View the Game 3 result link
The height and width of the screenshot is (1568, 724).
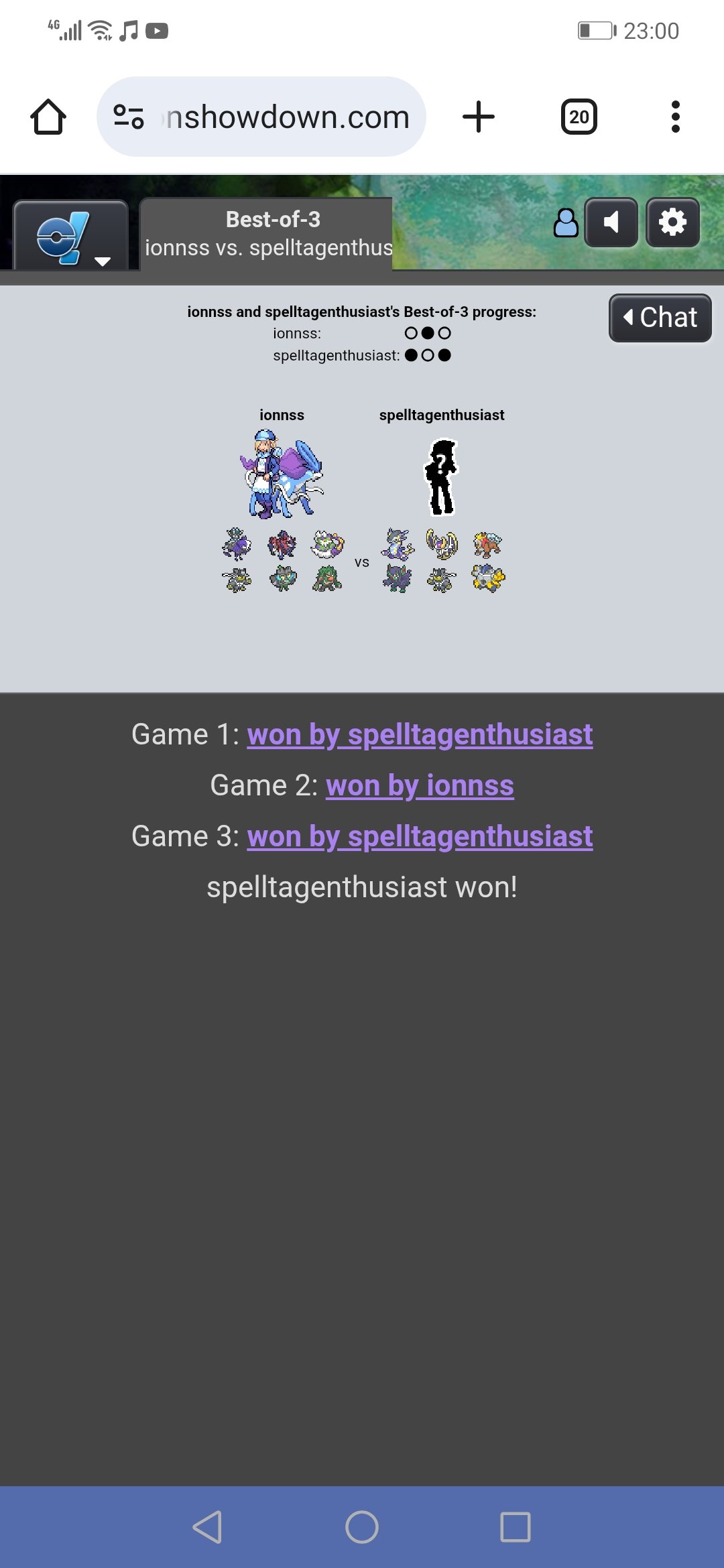point(420,836)
